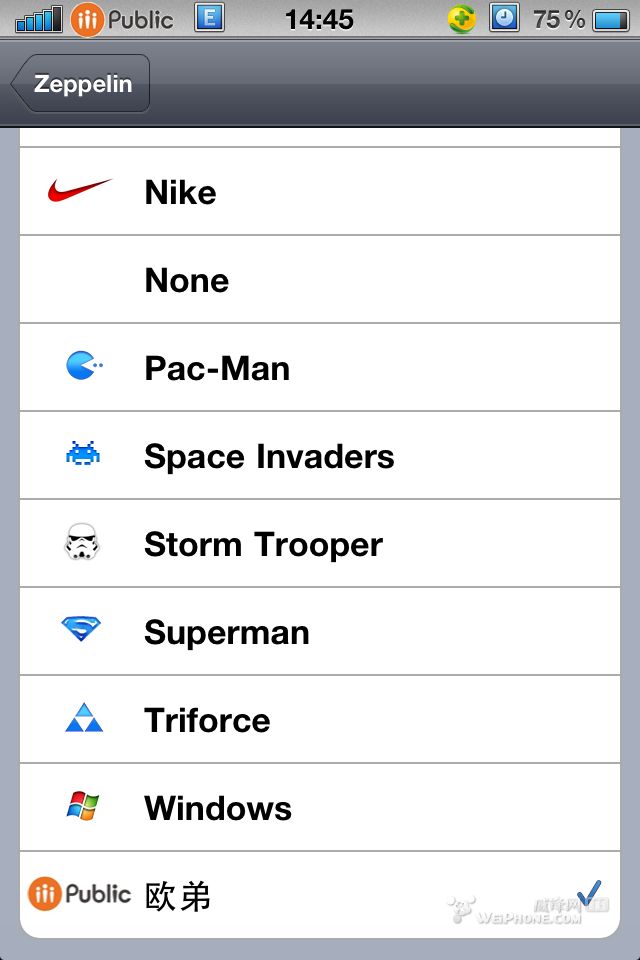Select the Pac-Man logo option

[320, 368]
